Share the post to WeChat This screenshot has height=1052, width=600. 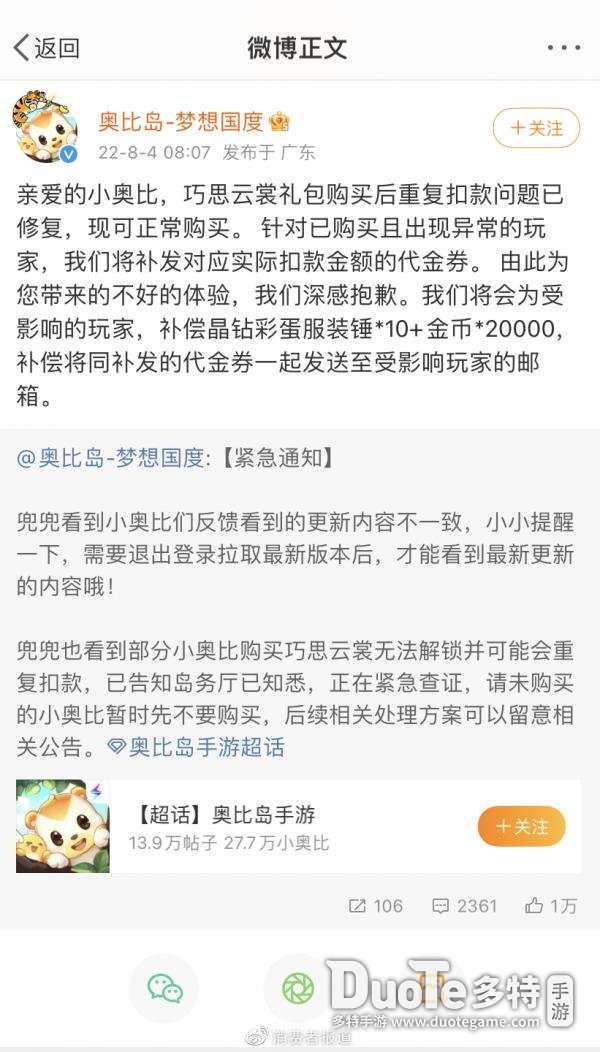165,988
